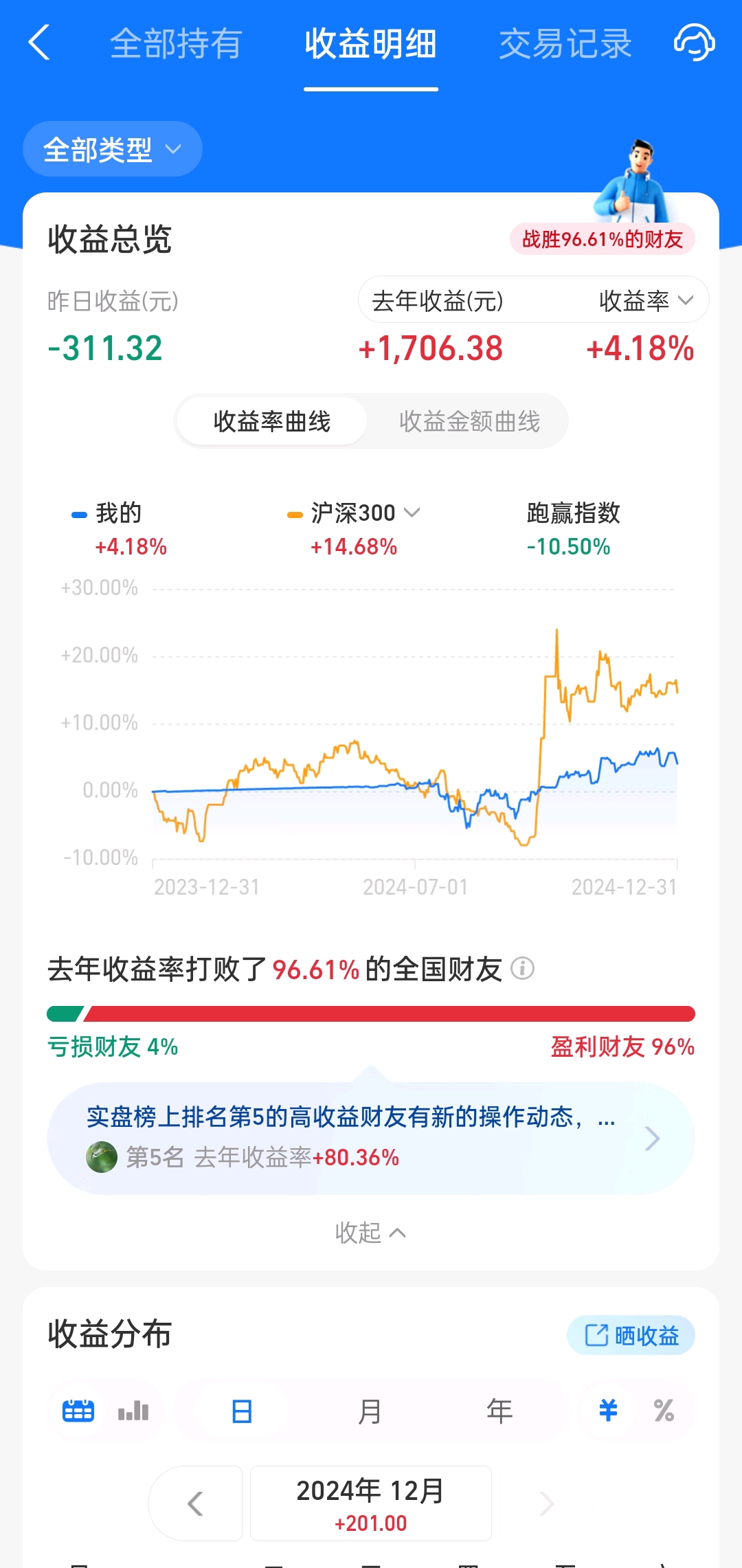Open the 实盘榜第5名 friend activity card
This screenshot has height=1568, width=742.
tap(371, 1139)
